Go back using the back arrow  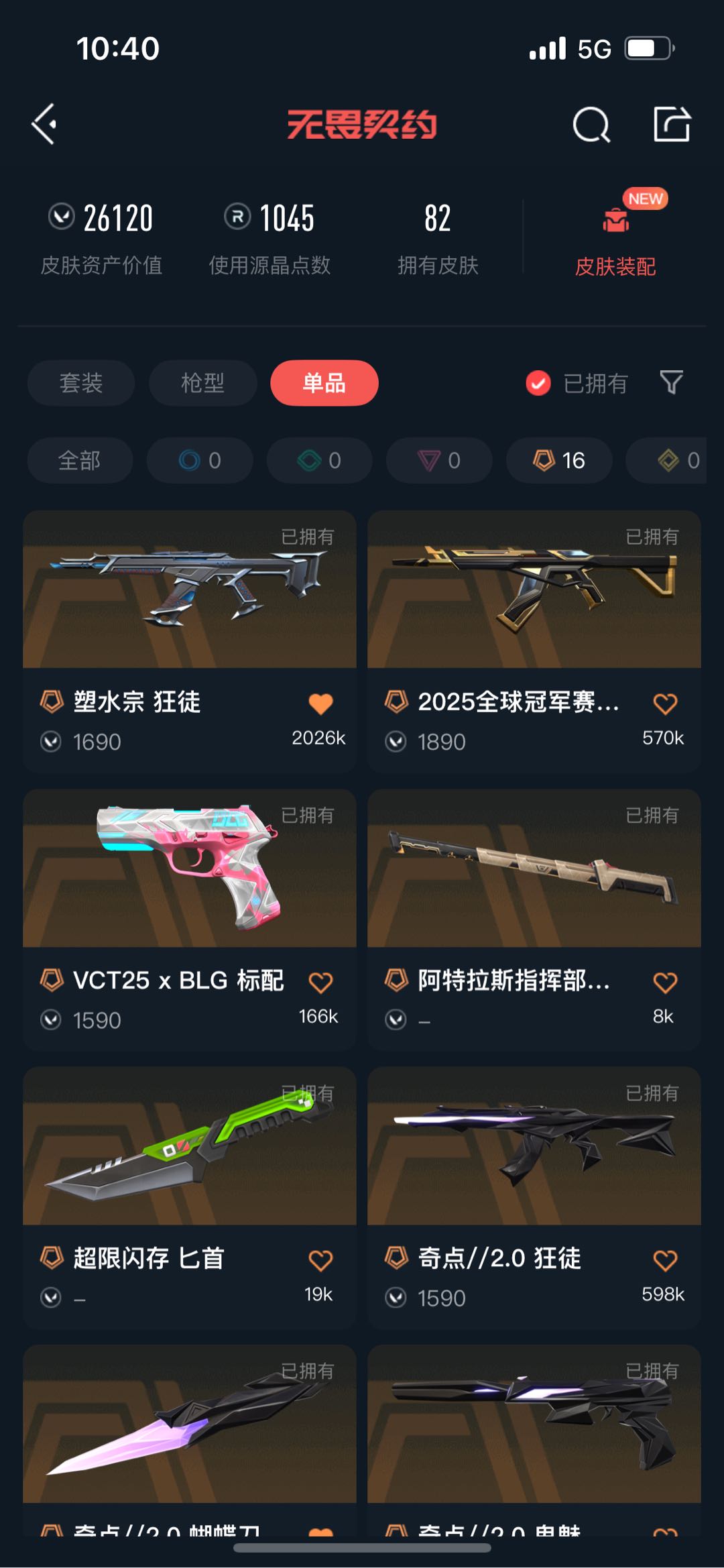point(44,124)
